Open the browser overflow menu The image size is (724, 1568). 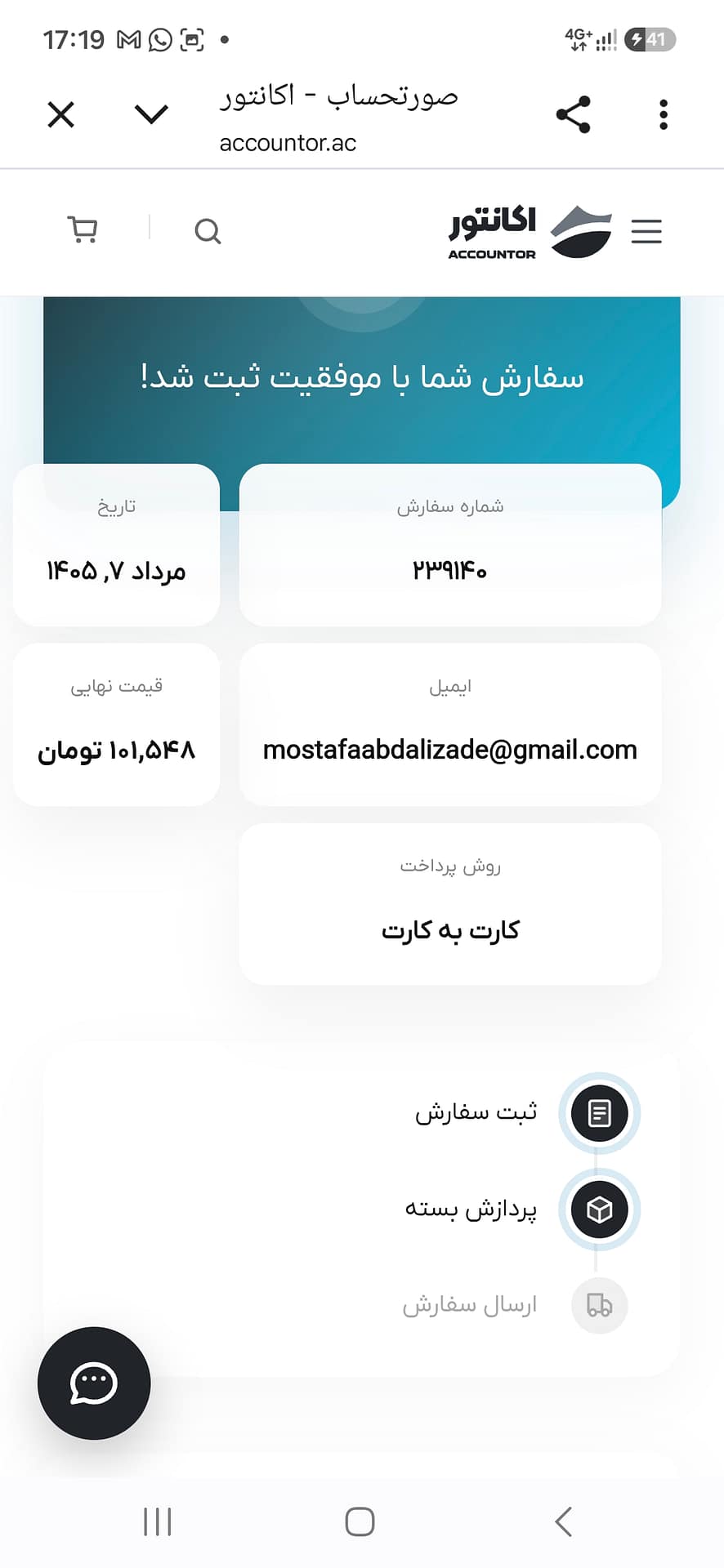(x=664, y=114)
